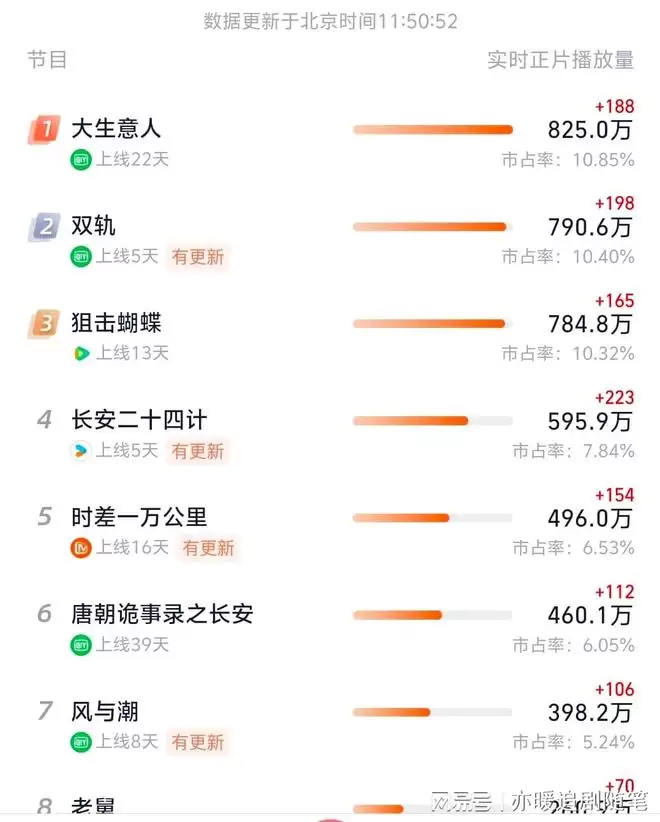Viewport: 660px width, 822px height.
Task: Tap the 时差一万公里 entry
Action: click(x=139, y=518)
